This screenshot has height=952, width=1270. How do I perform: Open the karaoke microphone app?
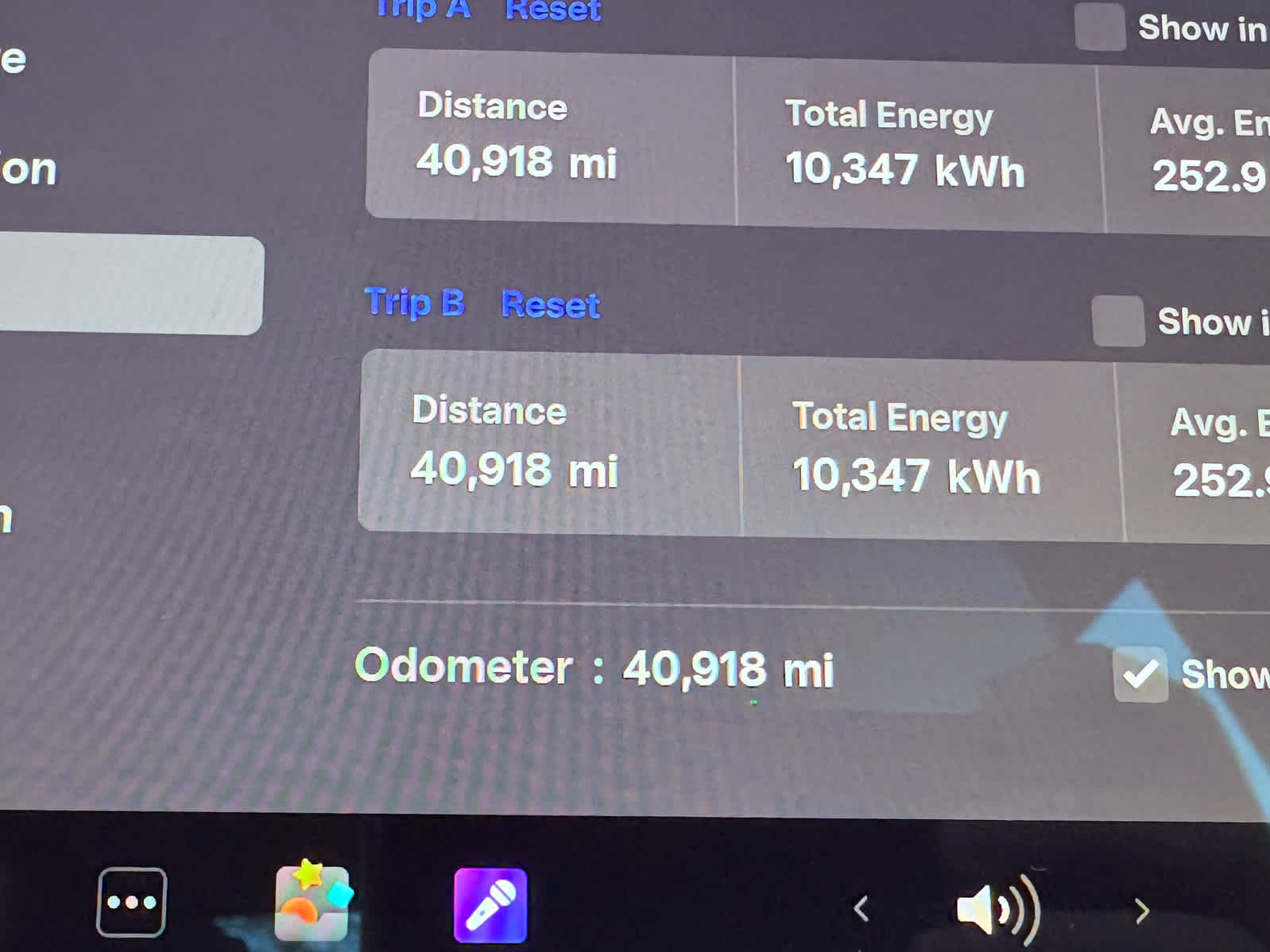490,905
